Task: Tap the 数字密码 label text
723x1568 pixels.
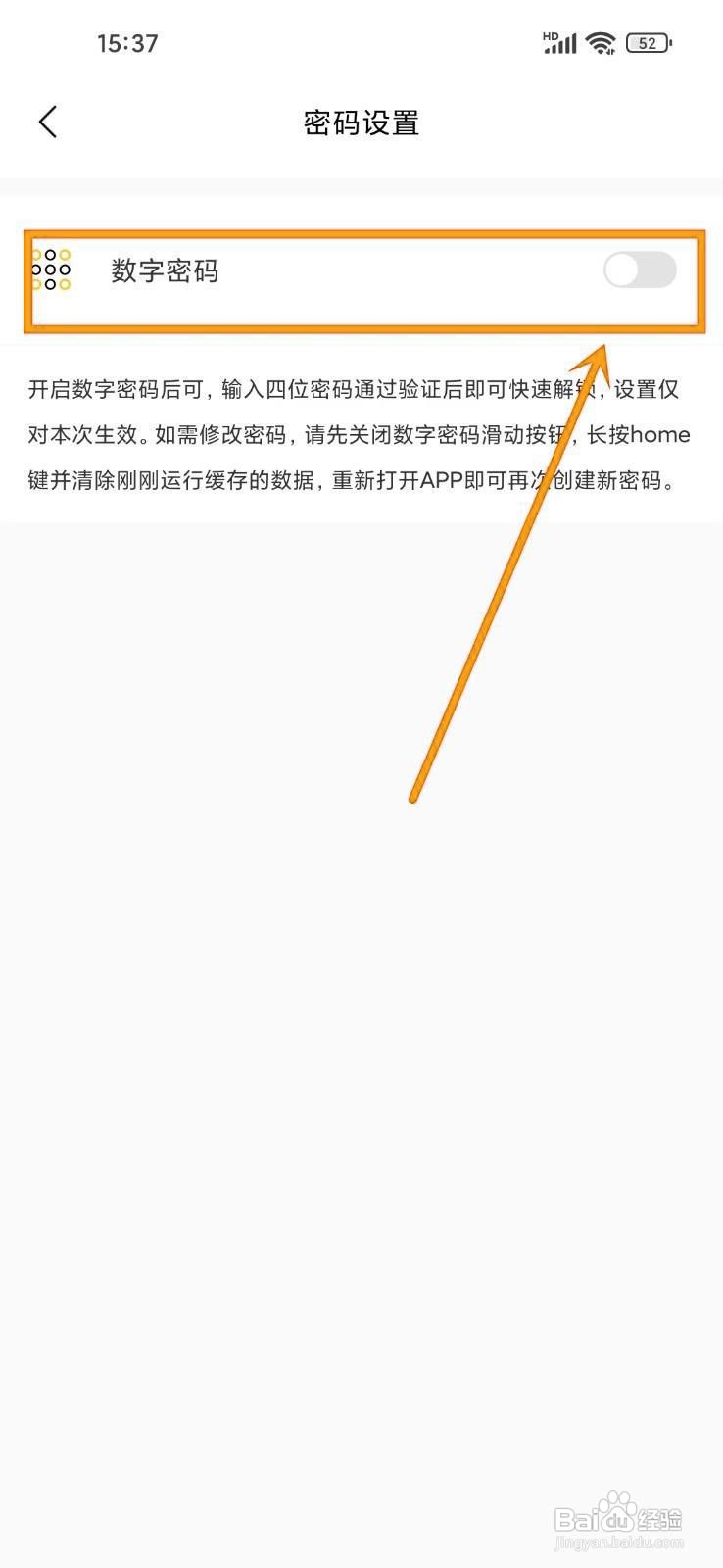Action: click(x=163, y=270)
